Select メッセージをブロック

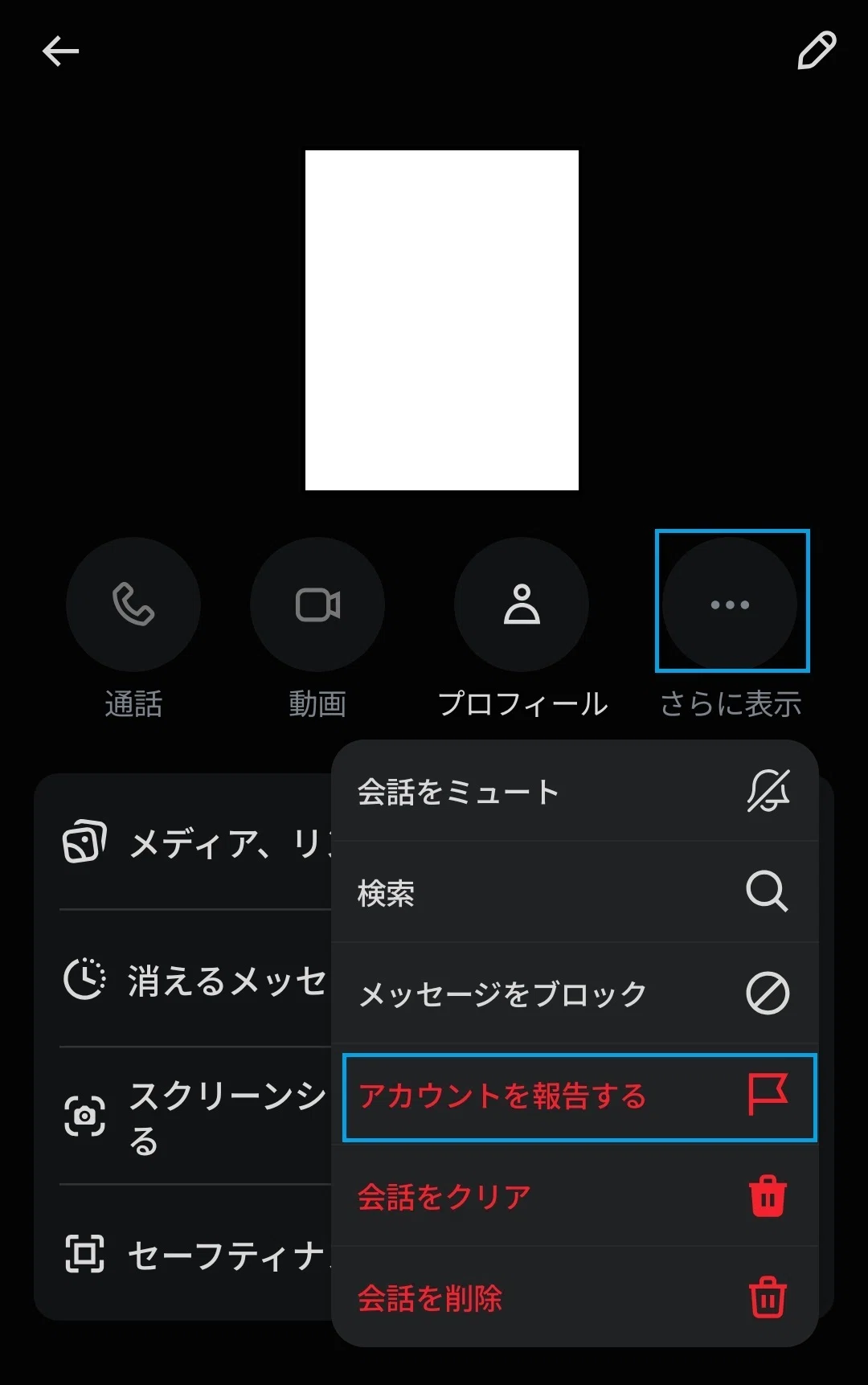point(575,994)
